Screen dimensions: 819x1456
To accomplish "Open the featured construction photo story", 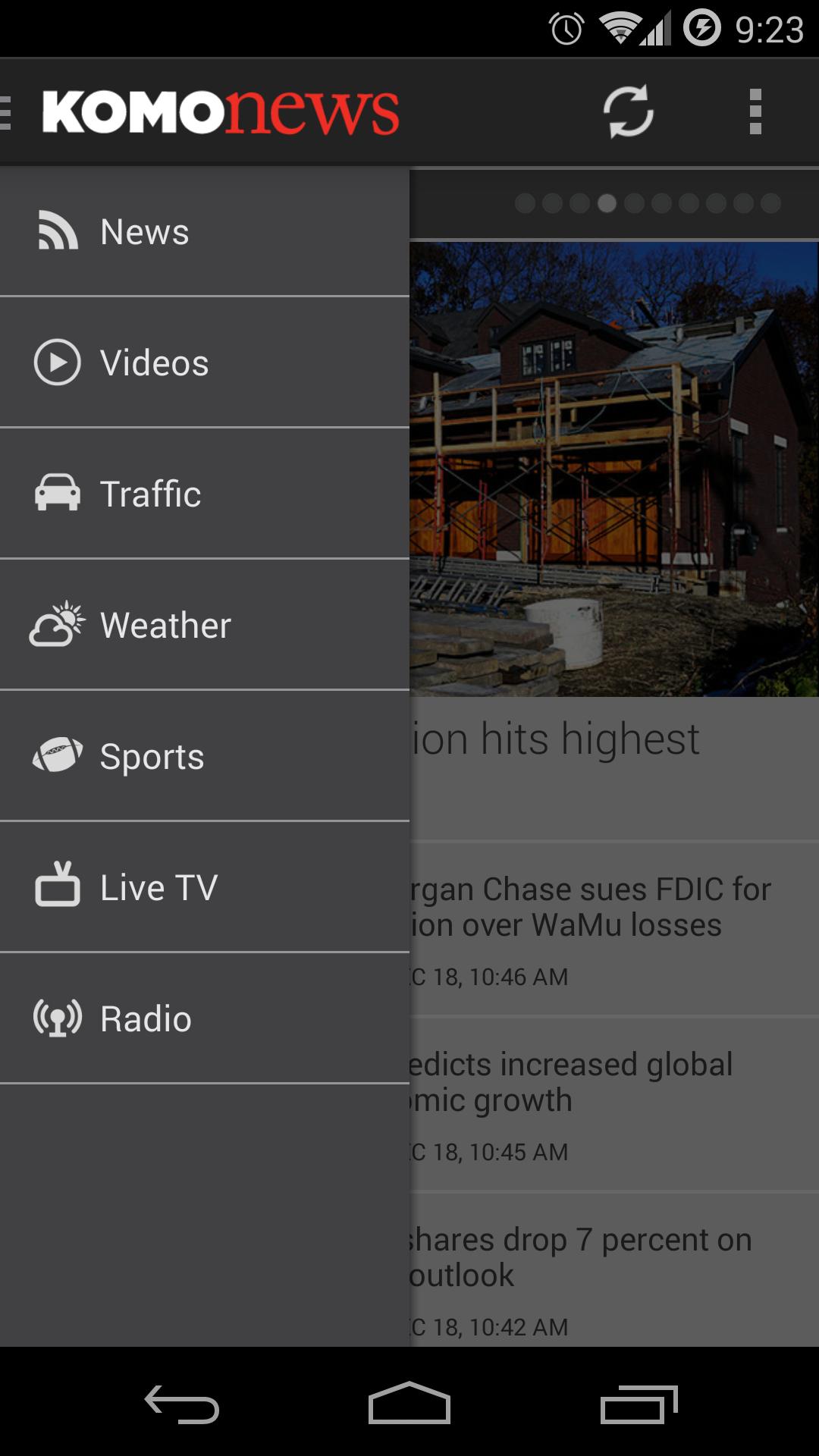I will coord(613,470).
